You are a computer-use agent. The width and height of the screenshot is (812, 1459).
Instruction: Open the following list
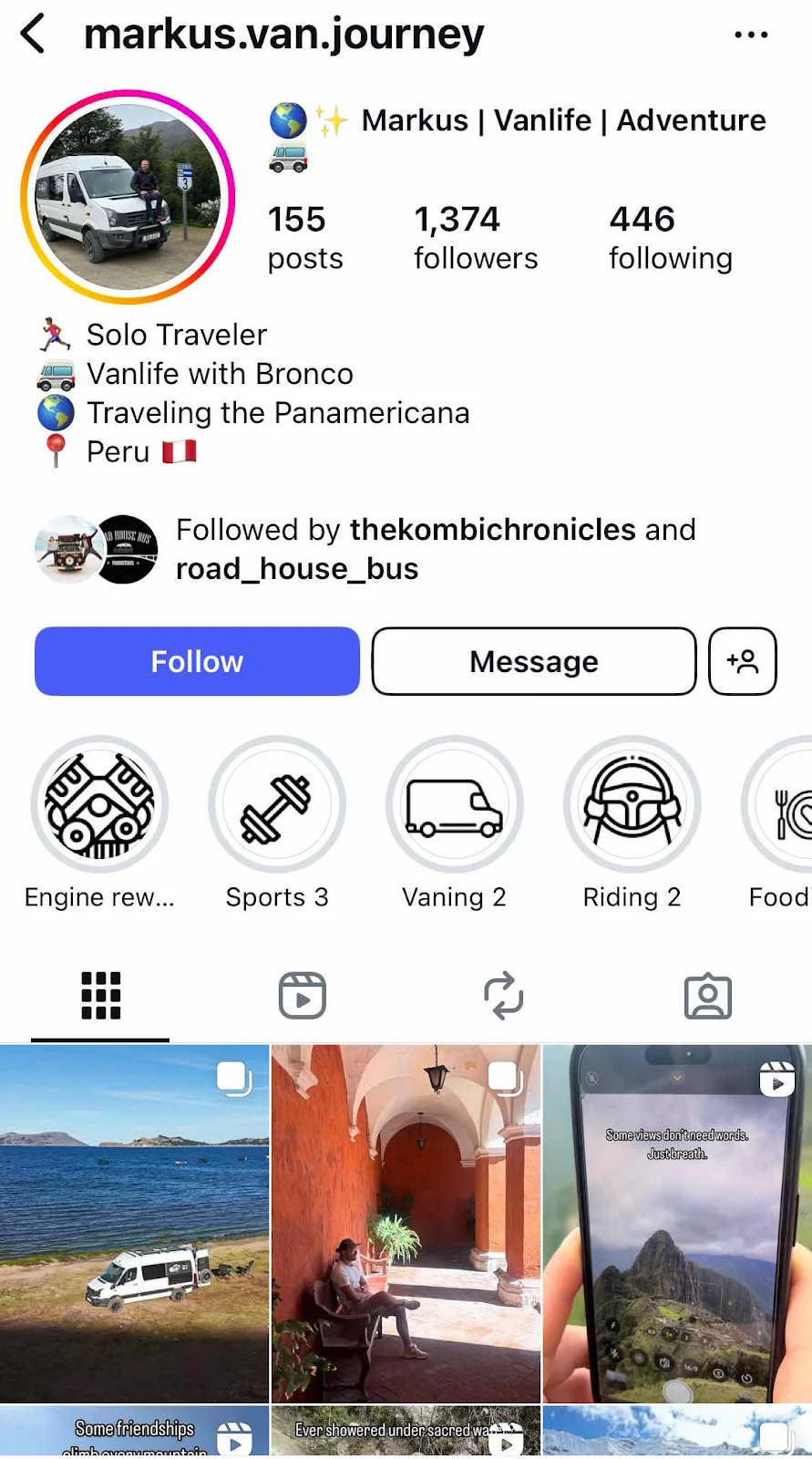coord(670,238)
